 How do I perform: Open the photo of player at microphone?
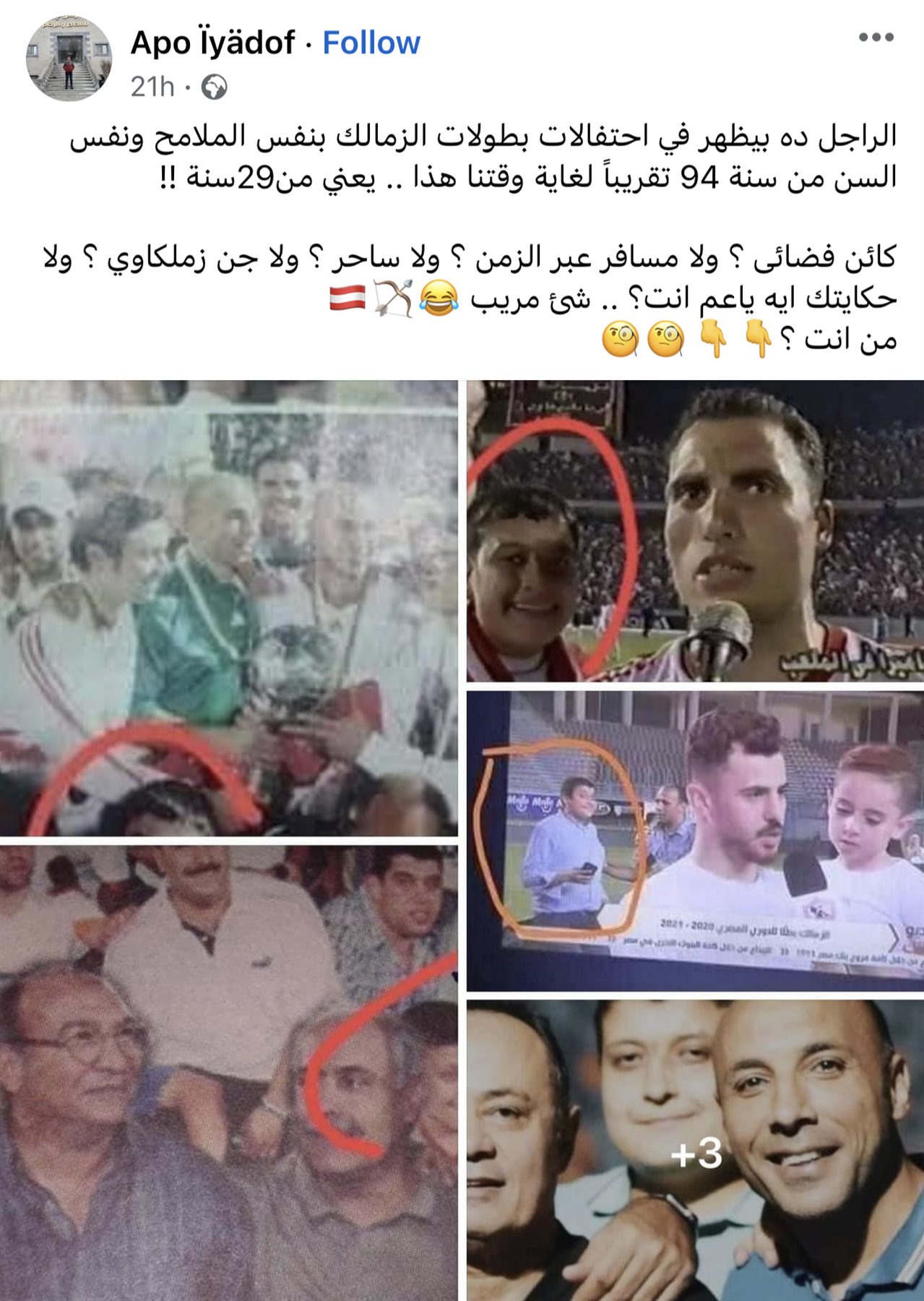(x=695, y=531)
